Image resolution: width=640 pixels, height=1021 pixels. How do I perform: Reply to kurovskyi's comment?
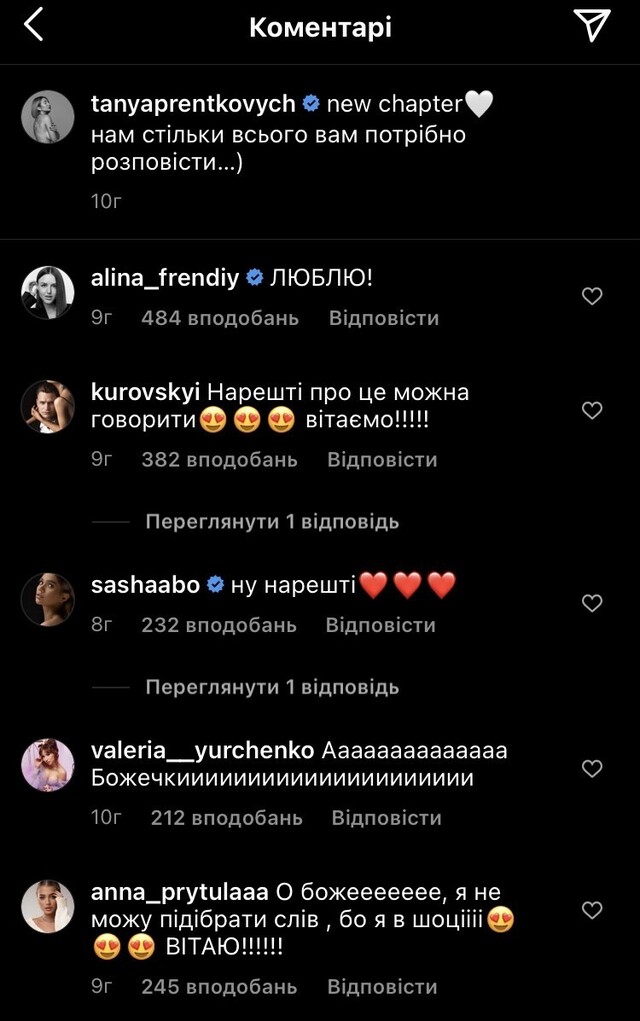(382, 460)
